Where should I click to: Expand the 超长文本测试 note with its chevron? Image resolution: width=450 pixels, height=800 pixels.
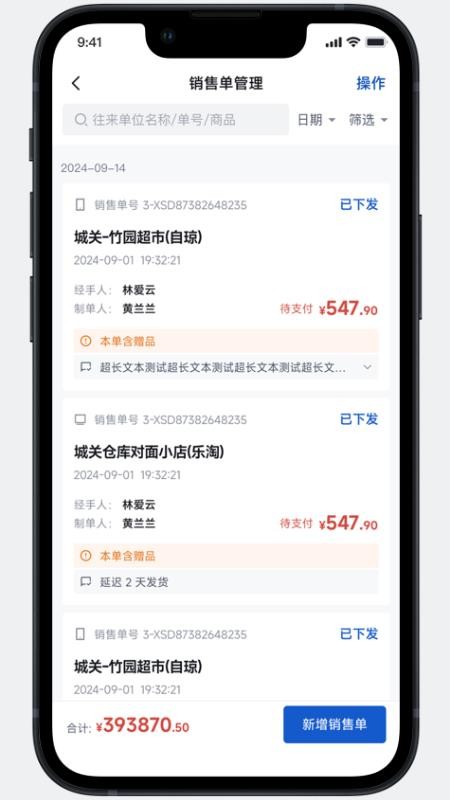pos(367,367)
